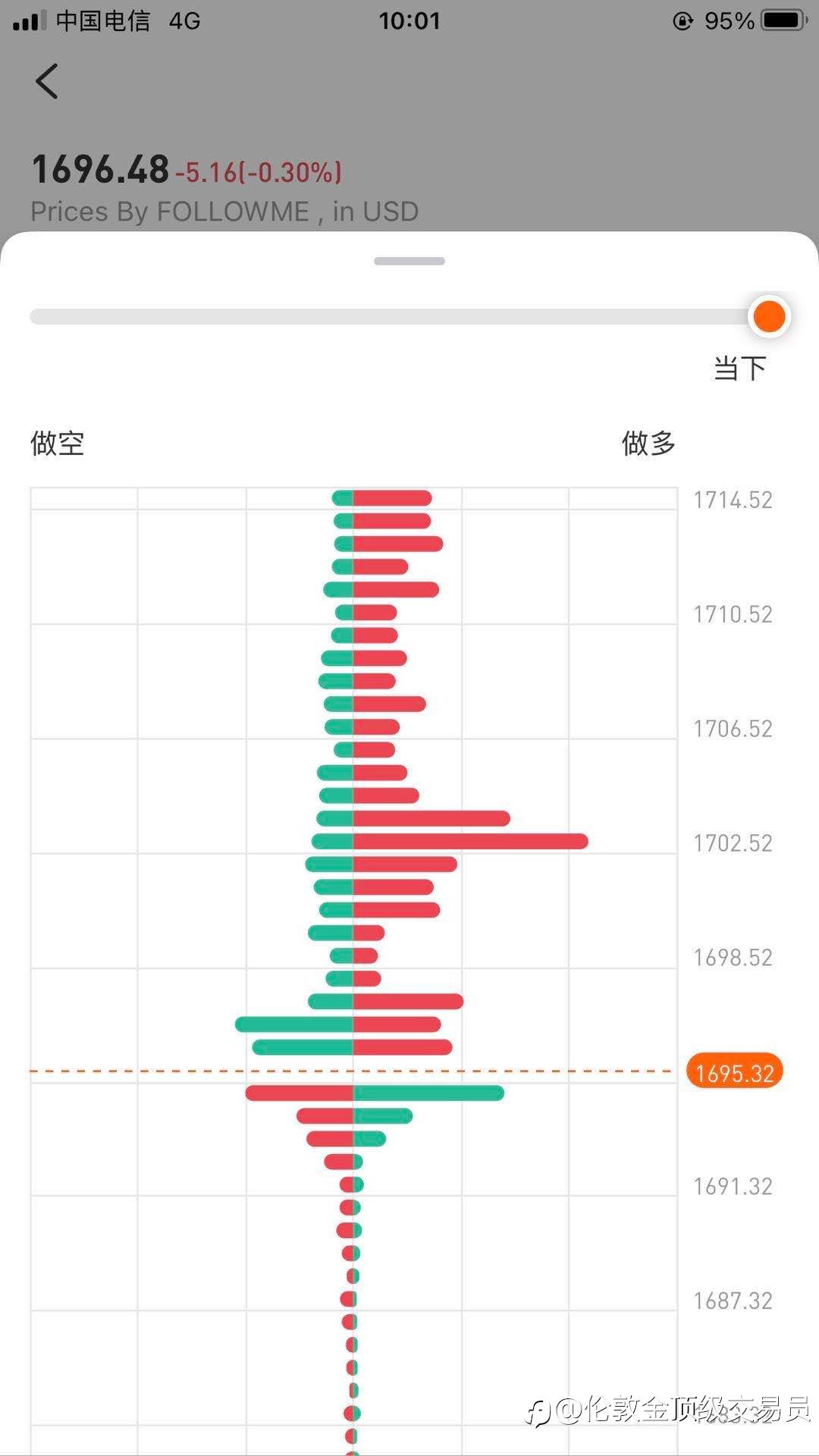
Task: Tap the orange time slider handle
Action: (x=769, y=316)
